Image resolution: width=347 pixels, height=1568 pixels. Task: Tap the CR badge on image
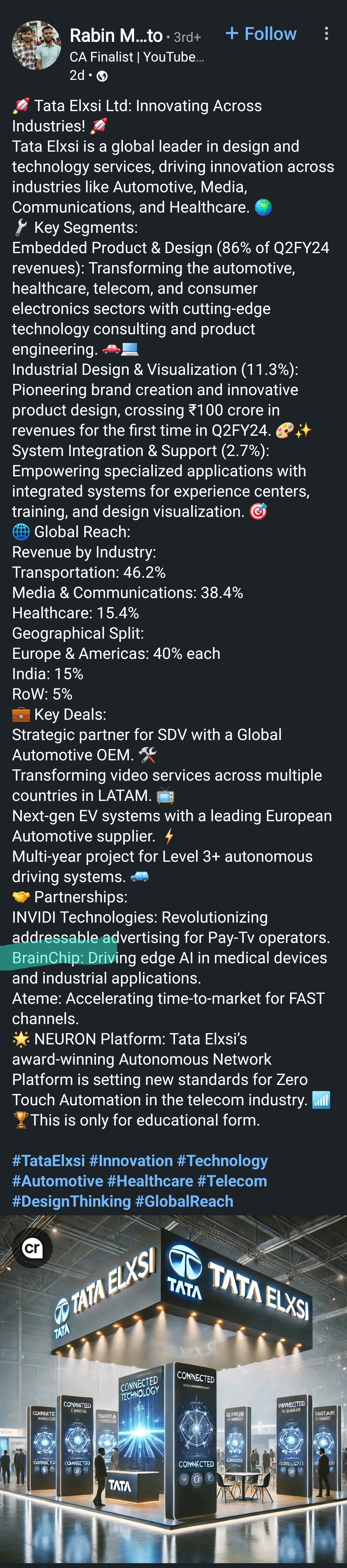coord(32,1249)
